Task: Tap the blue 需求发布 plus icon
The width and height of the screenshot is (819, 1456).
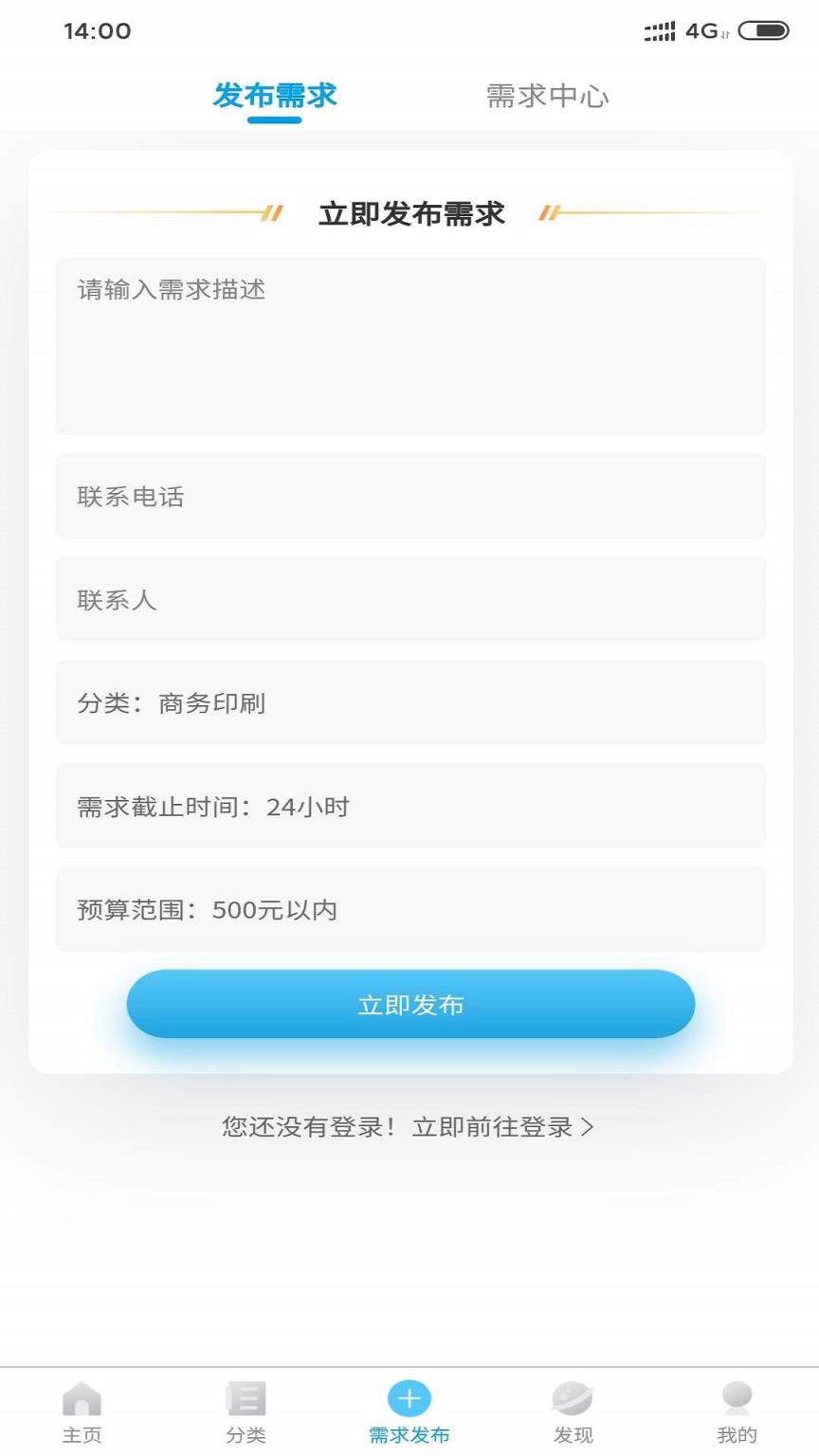Action: [408, 1396]
